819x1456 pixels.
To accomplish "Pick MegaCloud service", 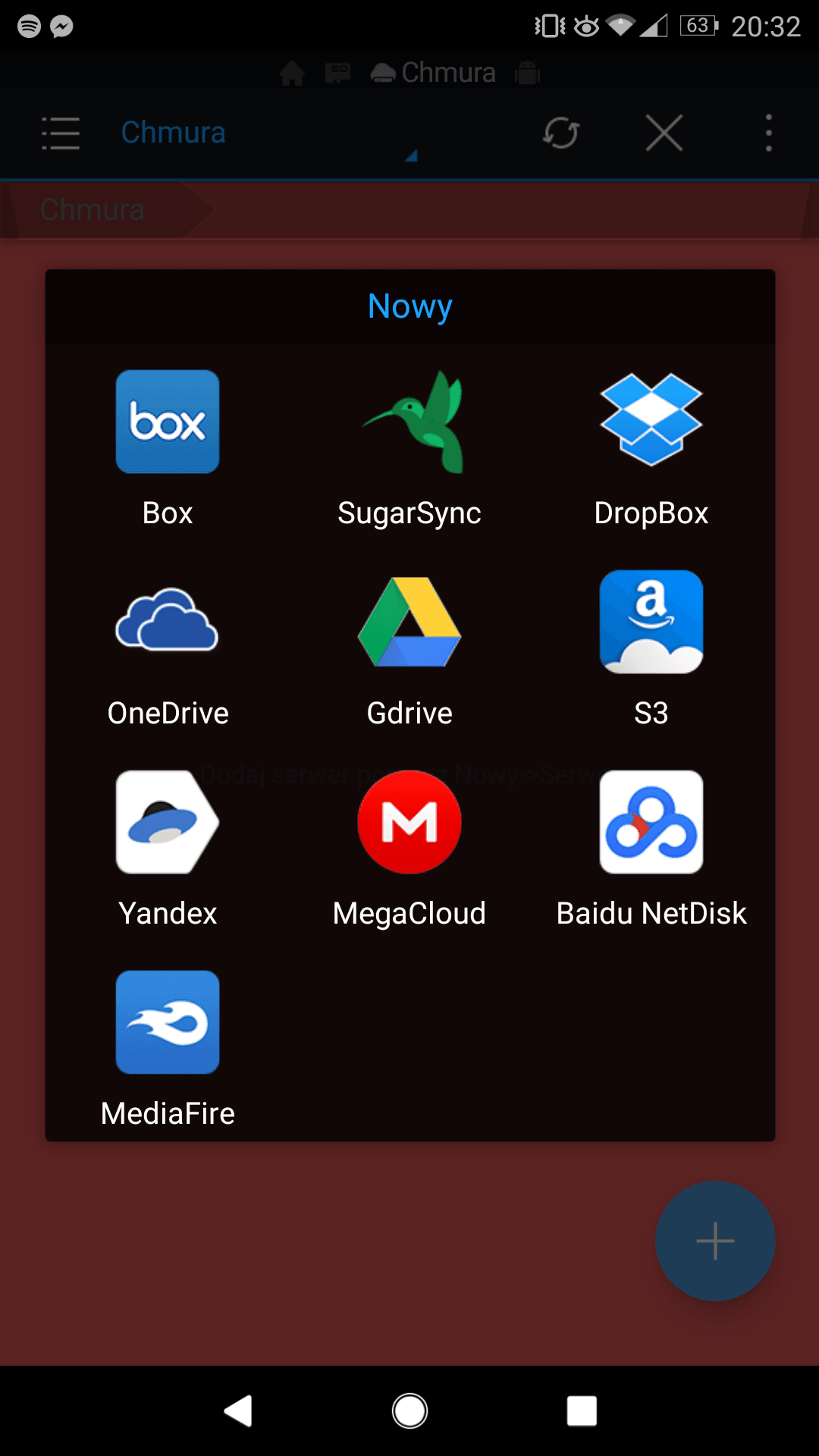I will 409,849.
